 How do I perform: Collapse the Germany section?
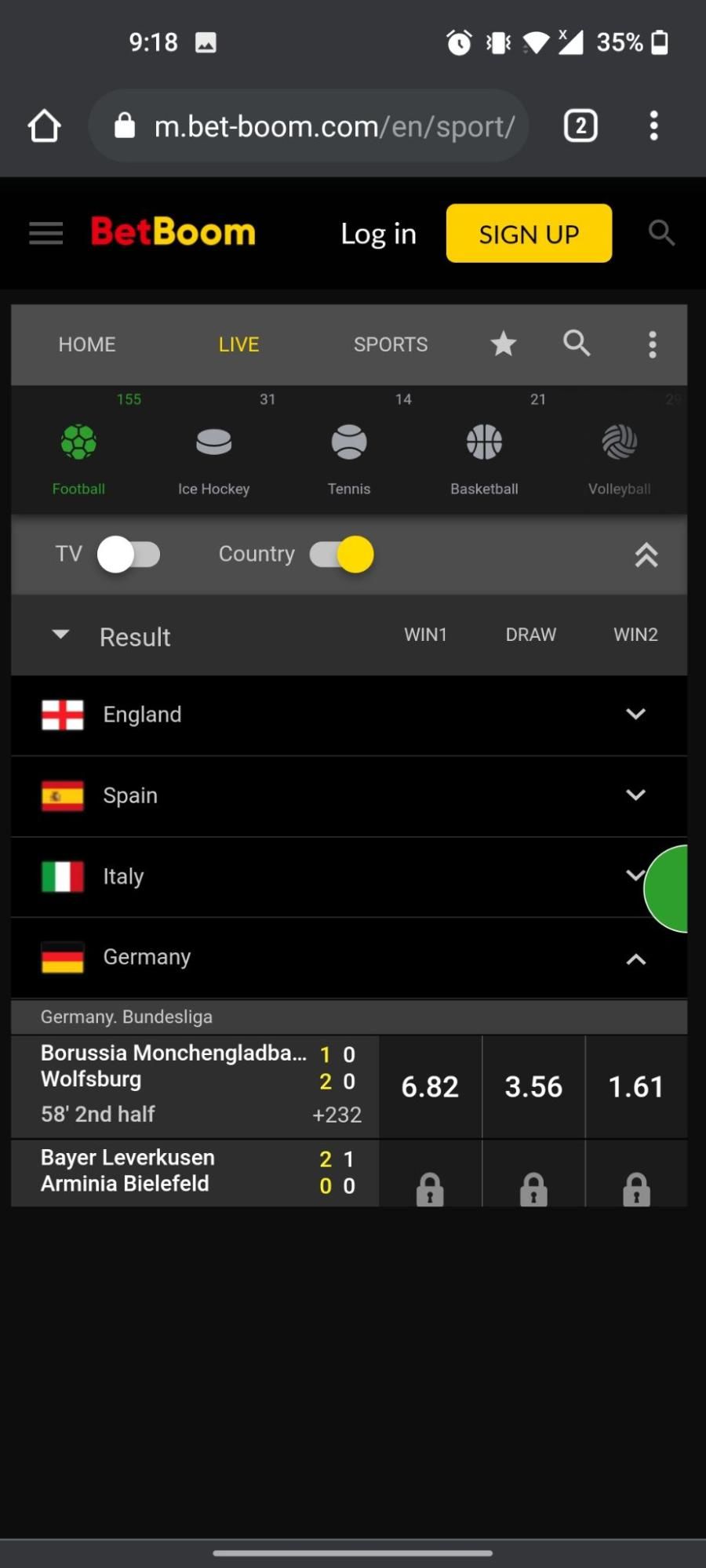coord(635,959)
